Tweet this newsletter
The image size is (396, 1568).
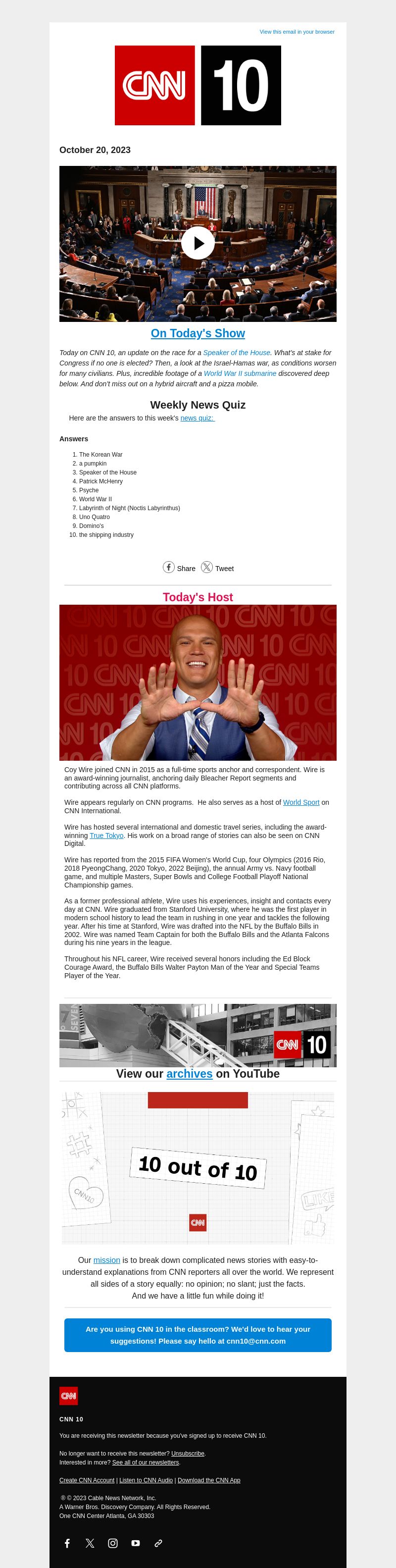point(217,567)
